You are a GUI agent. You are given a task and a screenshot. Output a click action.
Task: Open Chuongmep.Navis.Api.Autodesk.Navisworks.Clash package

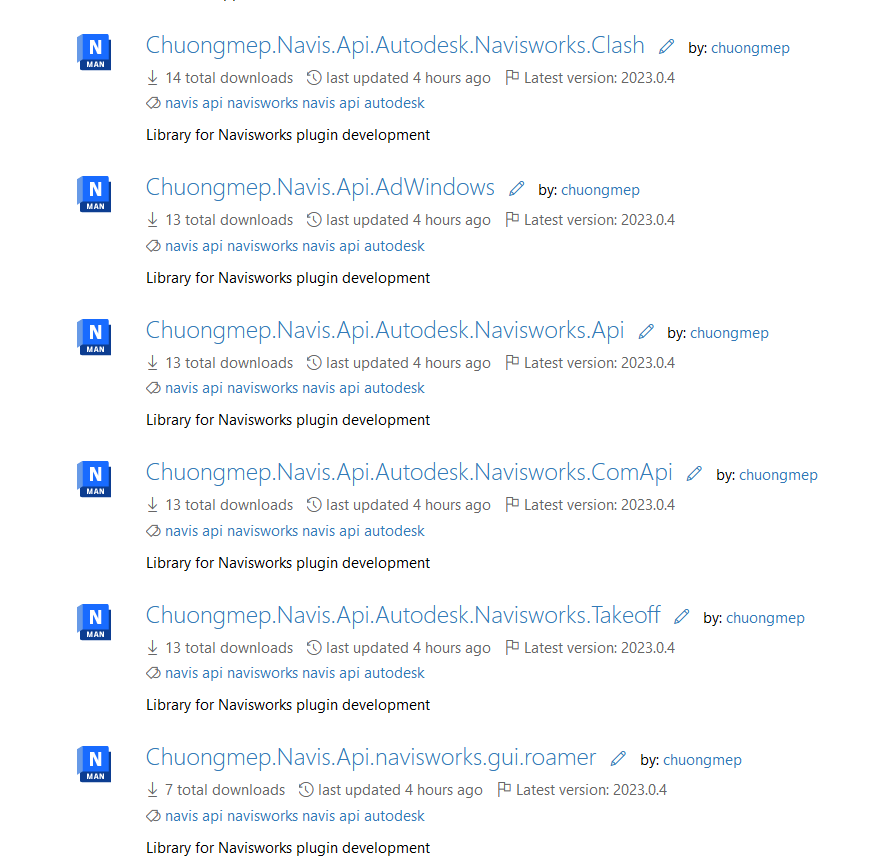395,45
